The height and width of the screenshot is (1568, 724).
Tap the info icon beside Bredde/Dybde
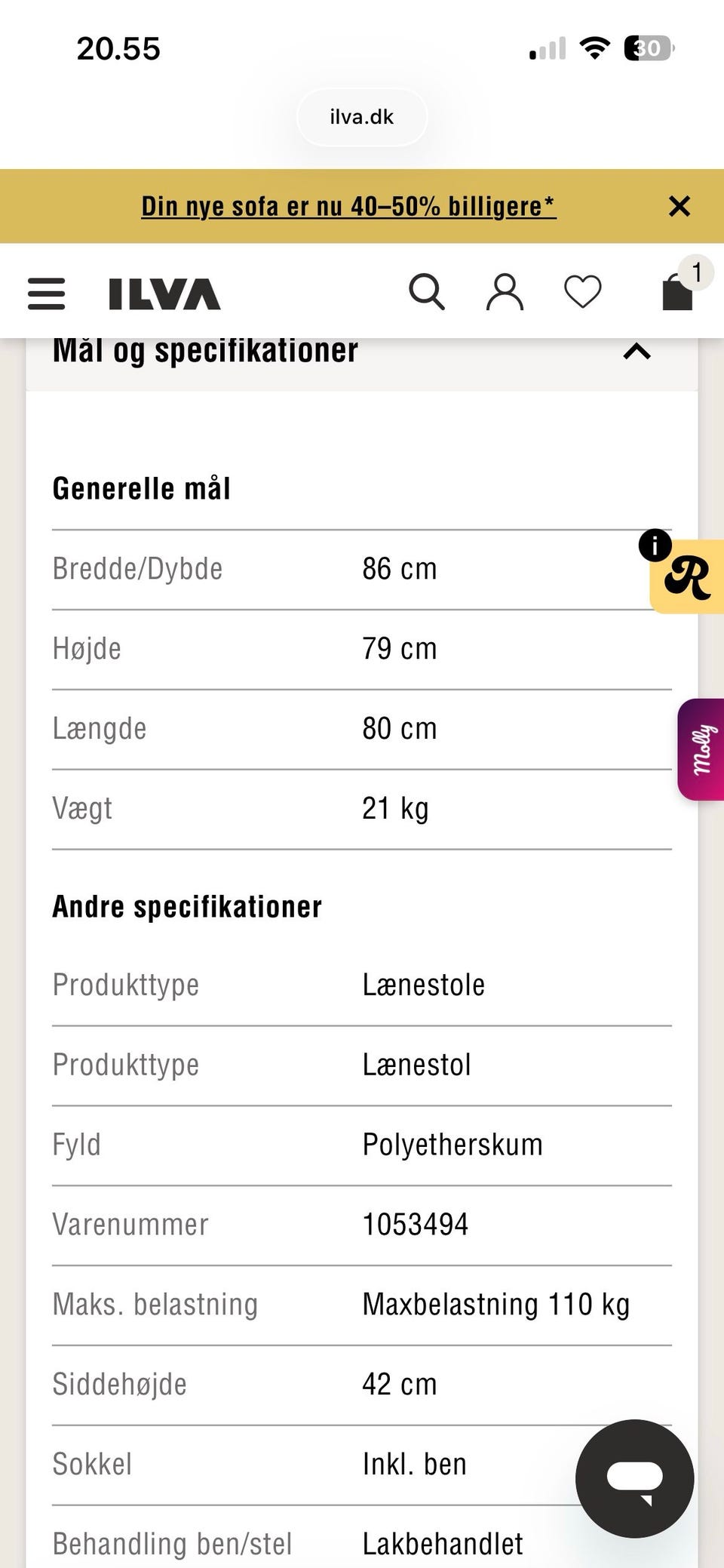click(655, 546)
